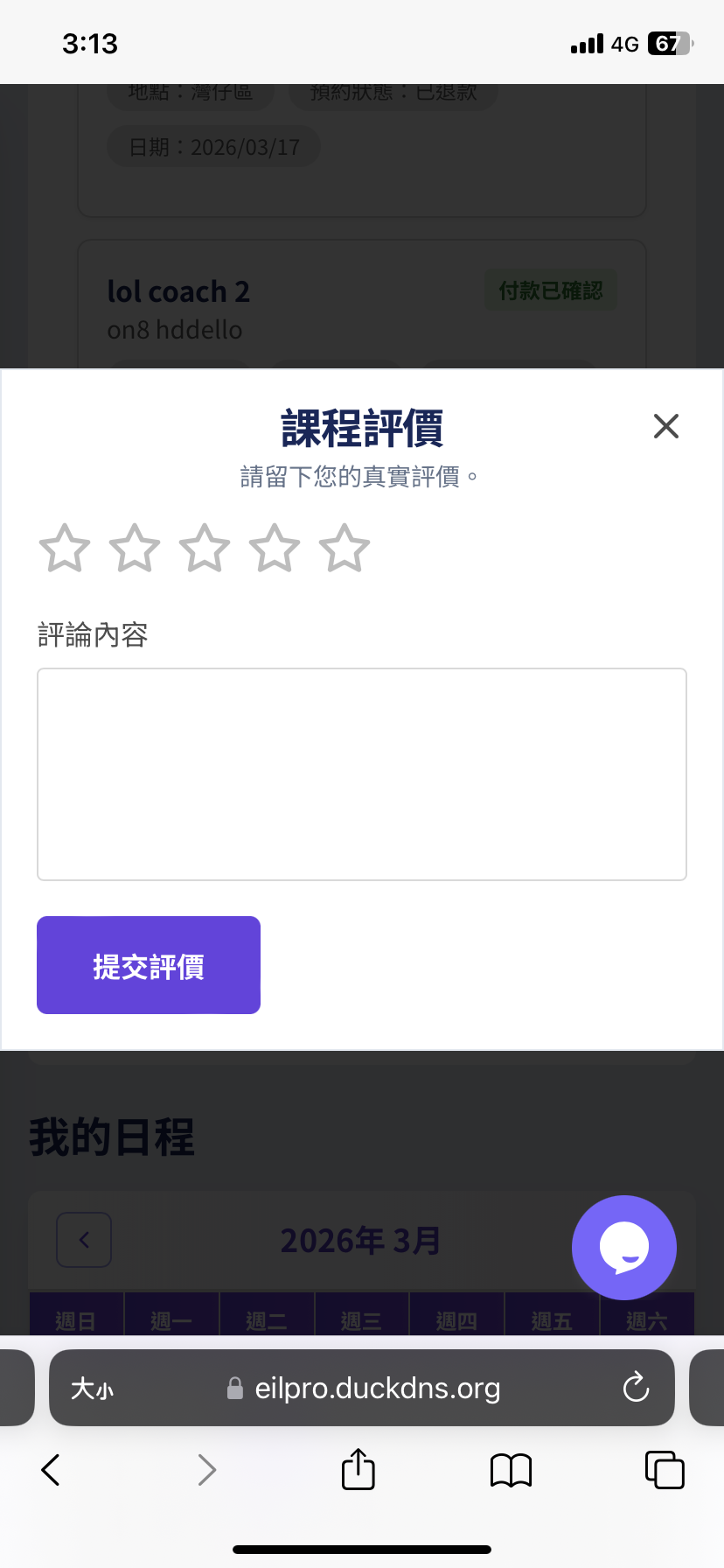
Task: Open the tab switcher icon
Action: (665, 1470)
